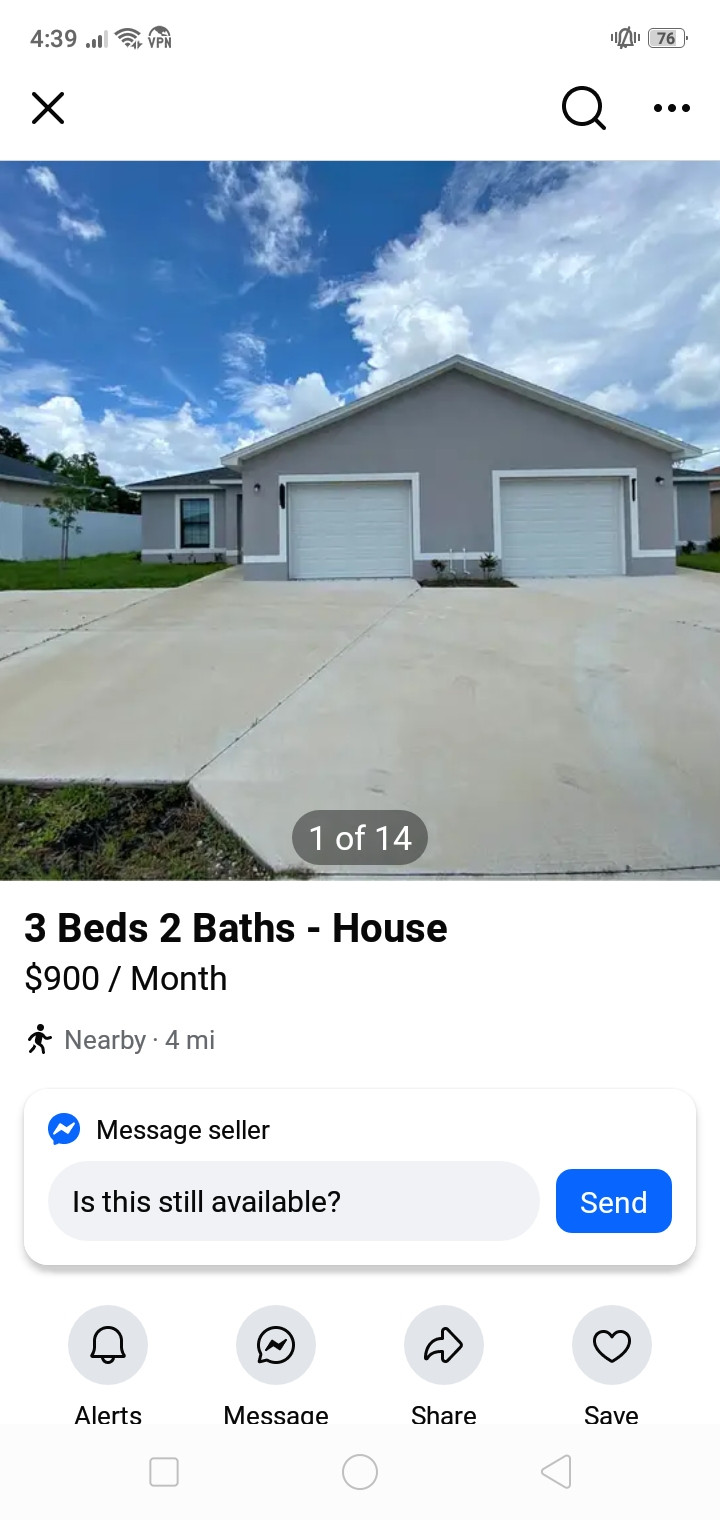
Task: Close the listing with the X
Action: click(x=47, y=108)
